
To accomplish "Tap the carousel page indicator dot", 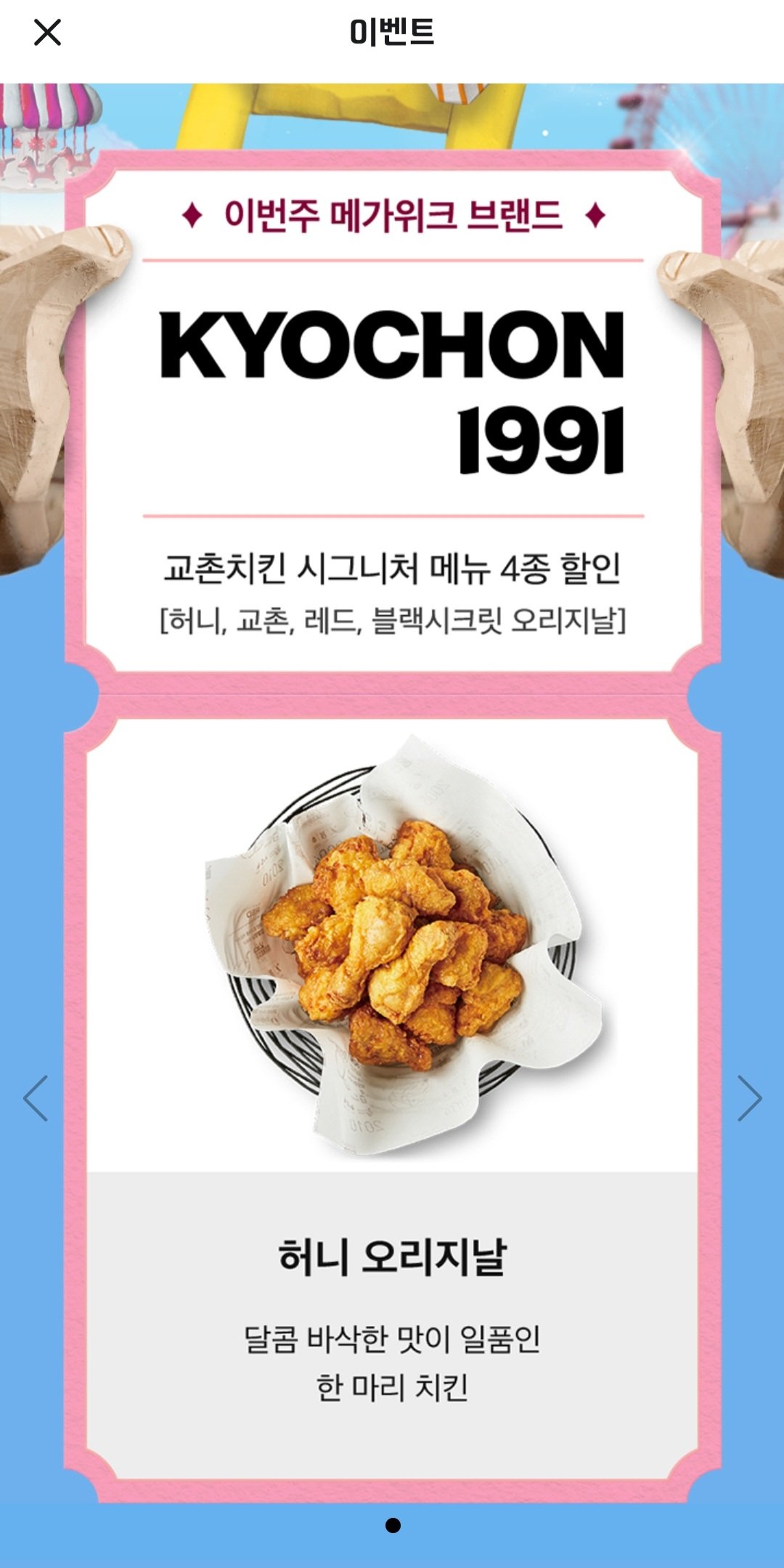I will 393,1525.
